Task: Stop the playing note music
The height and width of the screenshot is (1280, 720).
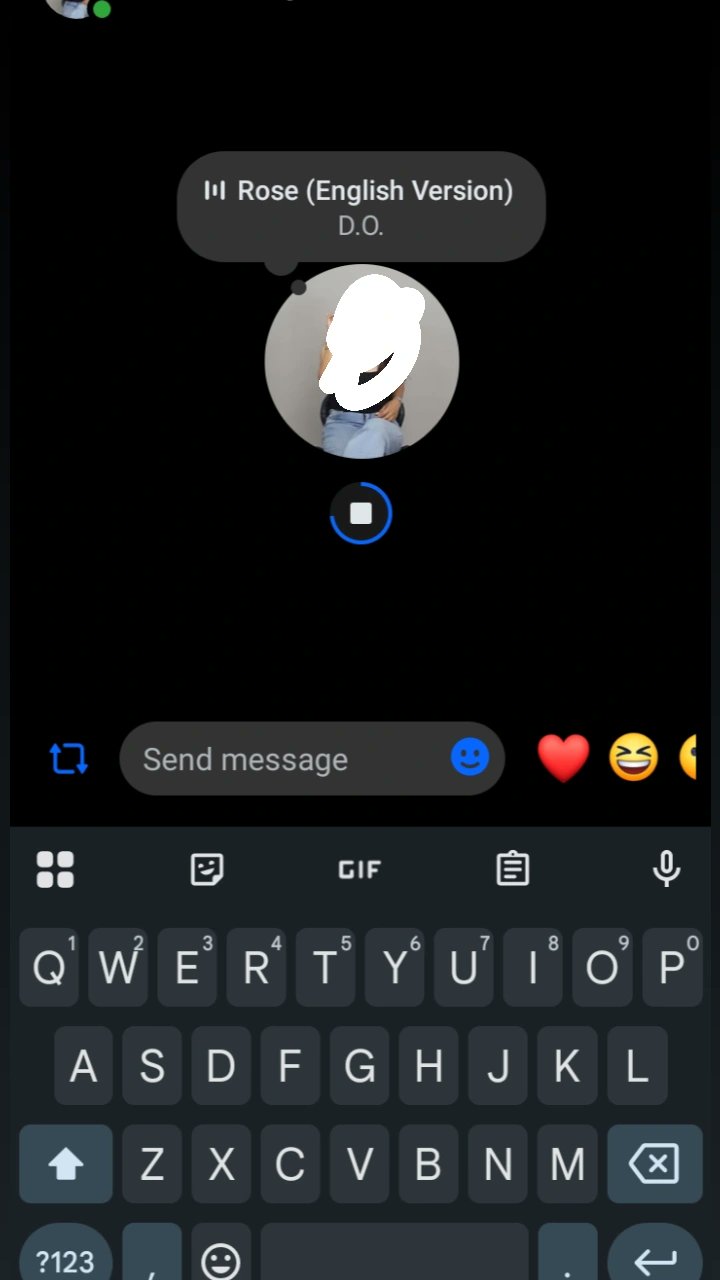Action: [361, 513]
